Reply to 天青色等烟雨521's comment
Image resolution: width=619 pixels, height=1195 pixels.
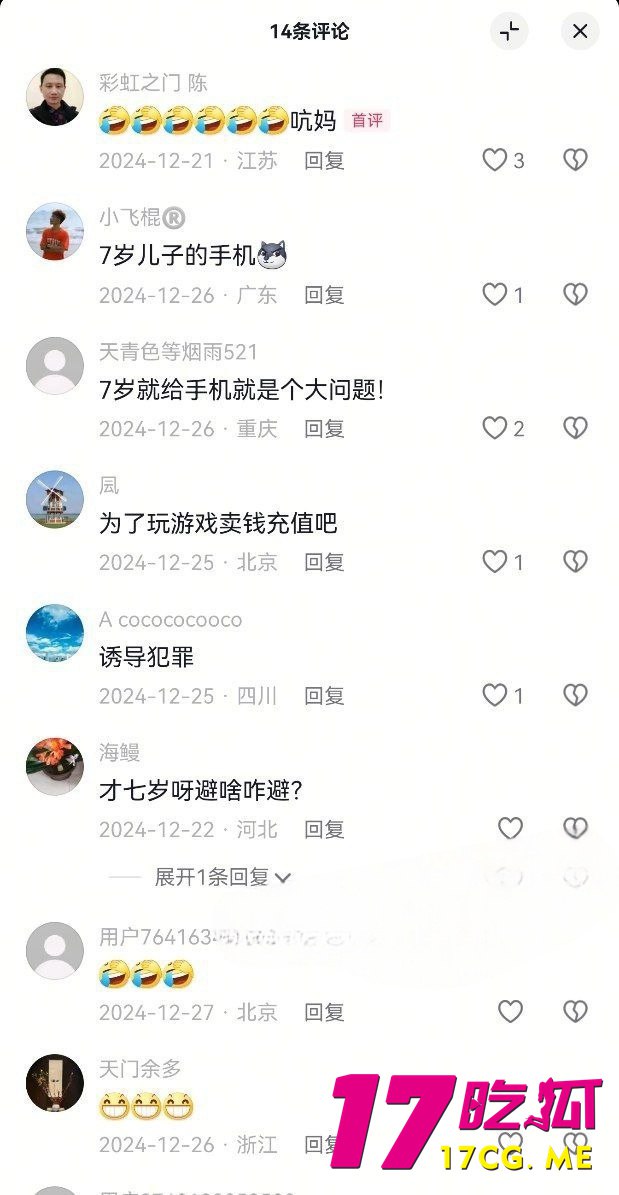[x=324, y=429]
